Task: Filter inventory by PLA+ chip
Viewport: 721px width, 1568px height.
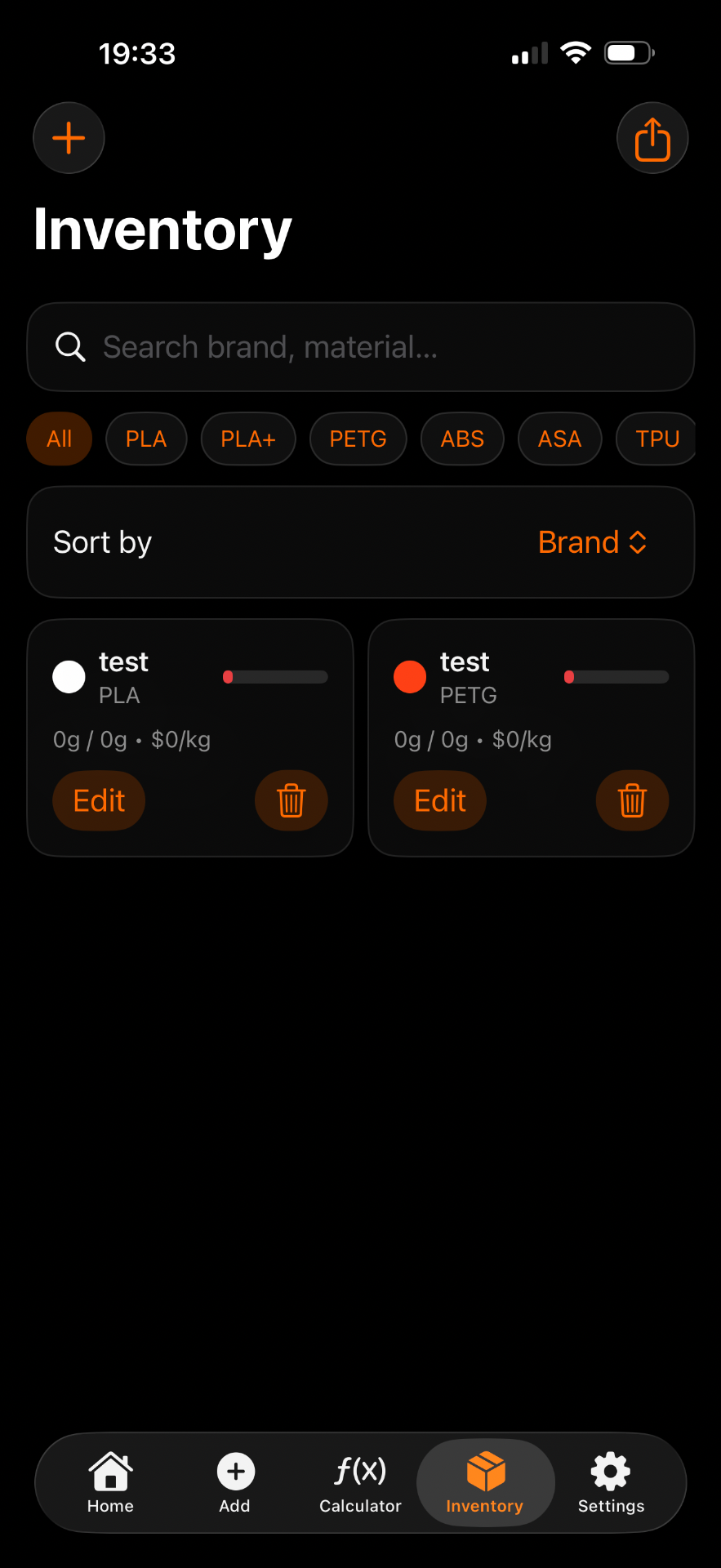Action: click(x=248, y=439)
